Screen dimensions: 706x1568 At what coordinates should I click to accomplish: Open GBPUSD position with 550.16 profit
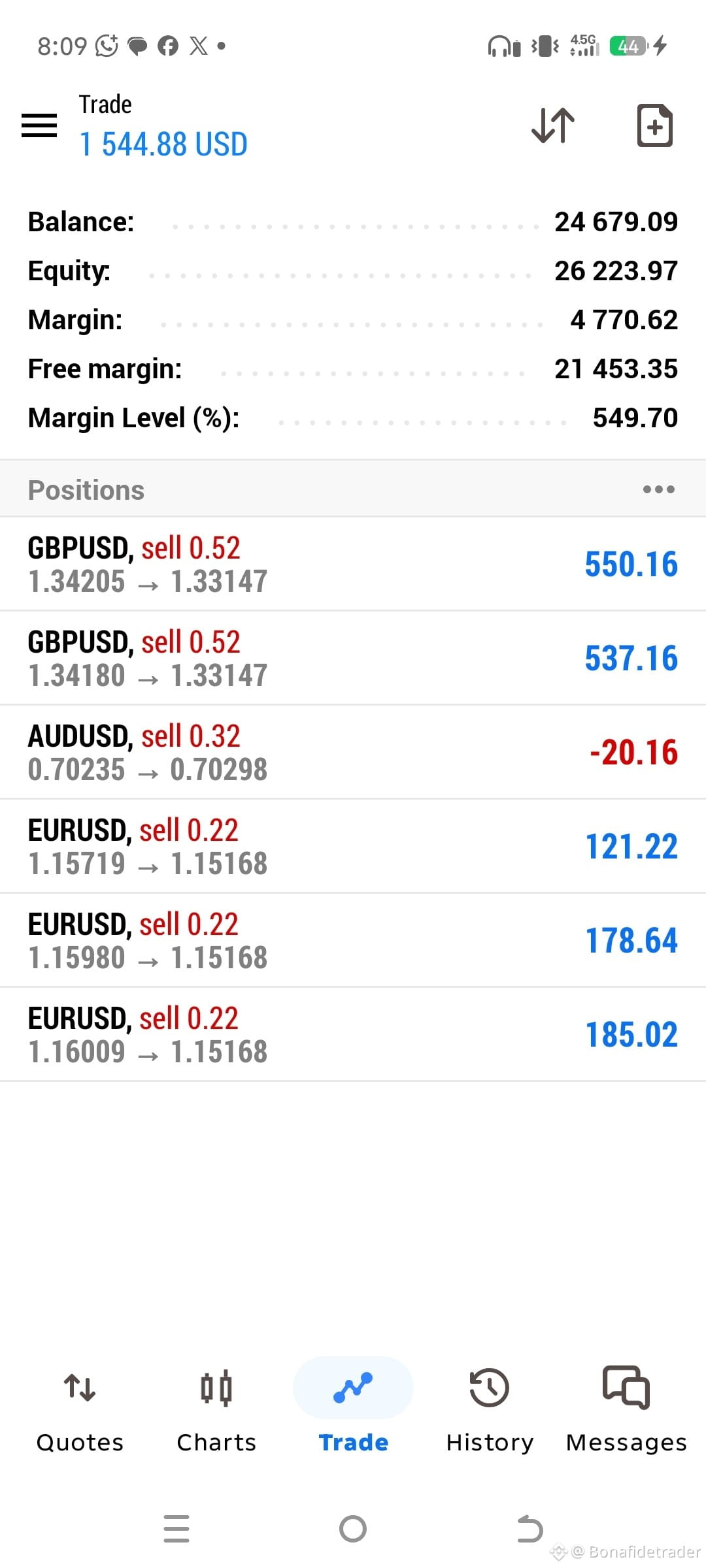click(x=353, y=564)
